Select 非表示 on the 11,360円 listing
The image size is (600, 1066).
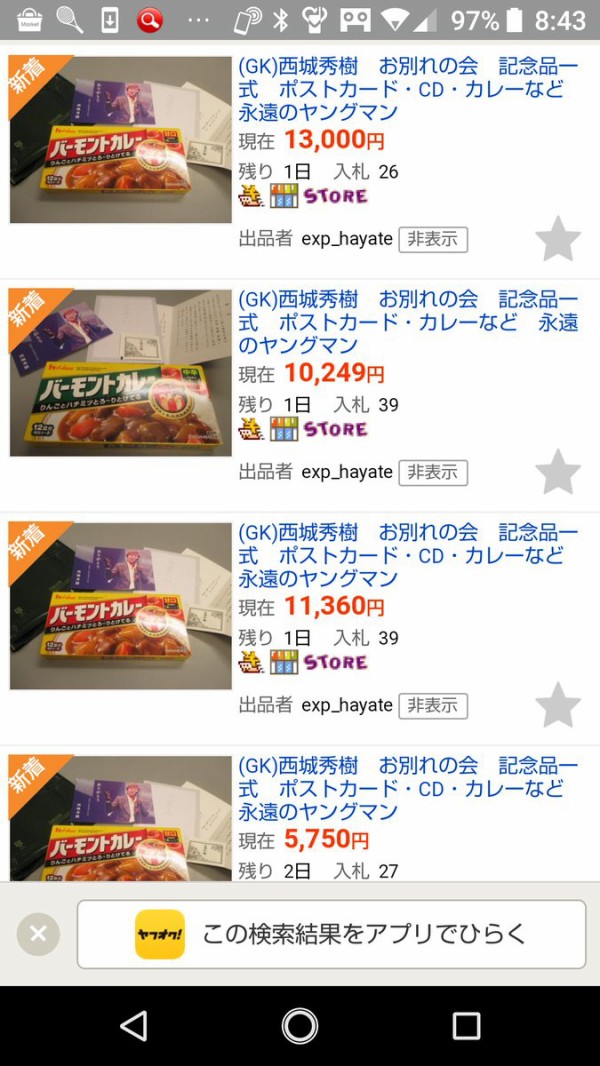point(432,705)
